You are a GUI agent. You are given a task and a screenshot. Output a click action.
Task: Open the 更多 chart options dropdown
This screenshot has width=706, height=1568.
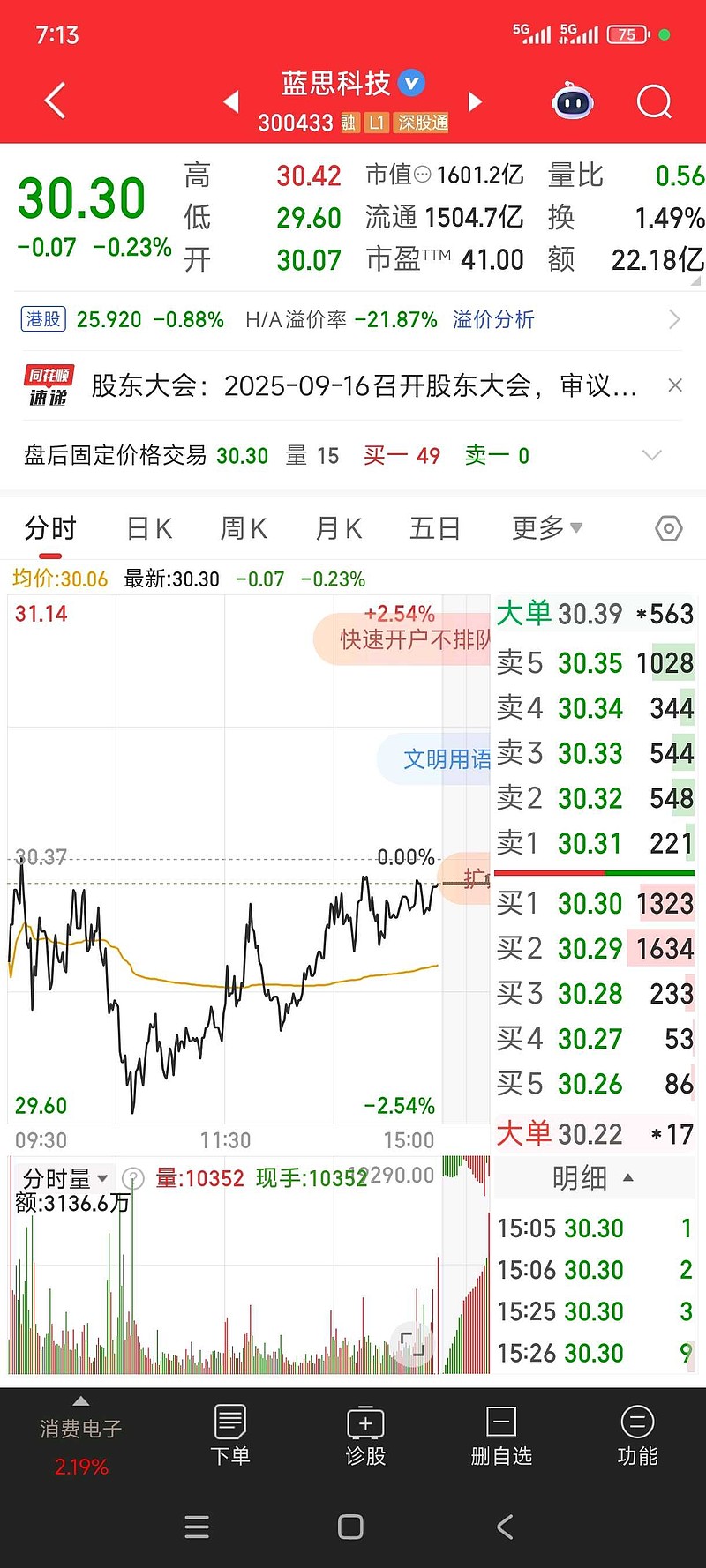click(547, 528)
